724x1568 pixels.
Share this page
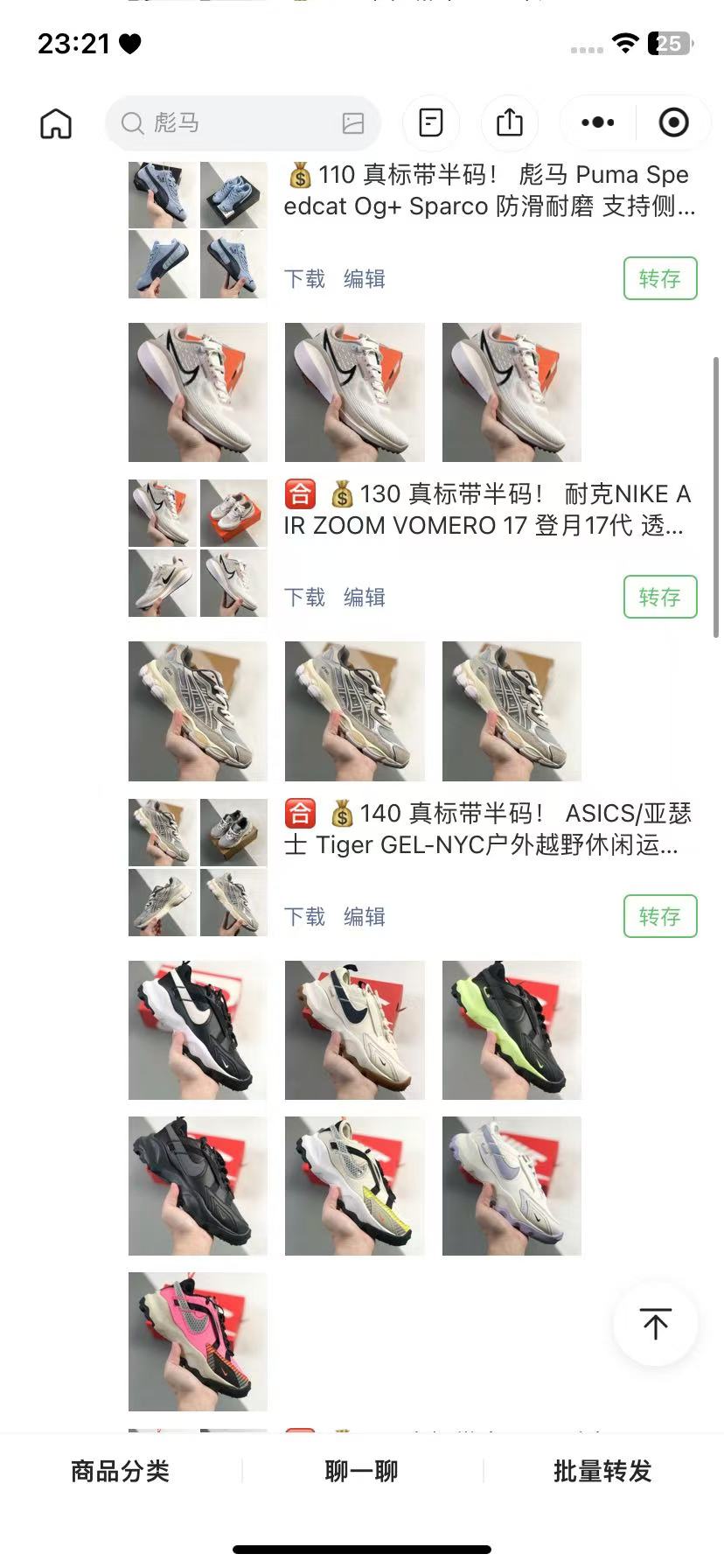point(510,123)
